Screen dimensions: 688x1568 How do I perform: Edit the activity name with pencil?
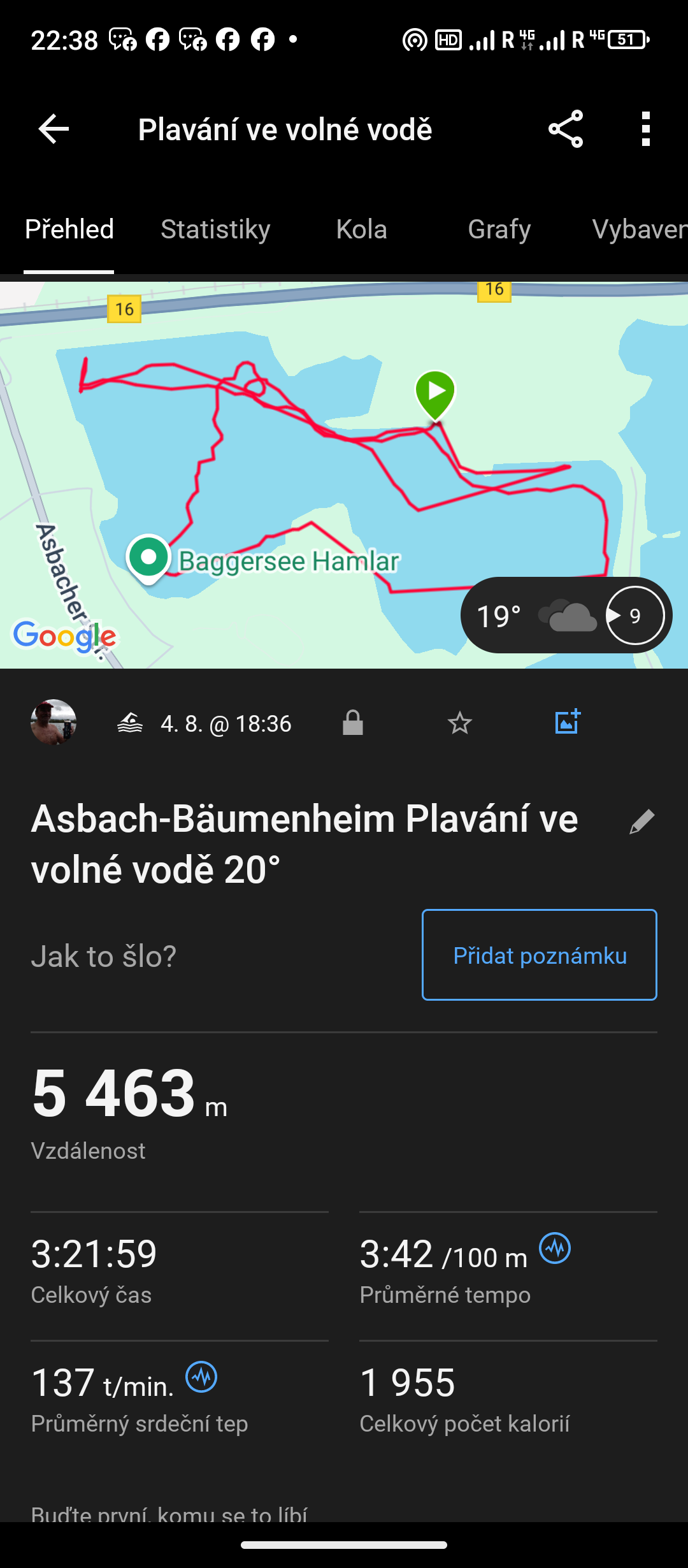click(641, 822)
